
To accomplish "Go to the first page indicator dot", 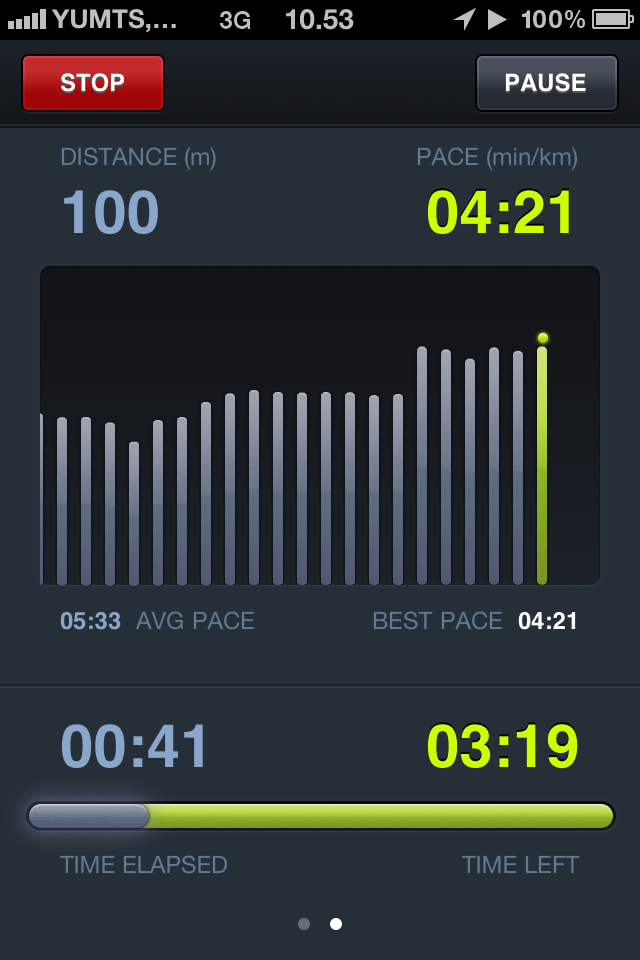I will pos(304,924).
